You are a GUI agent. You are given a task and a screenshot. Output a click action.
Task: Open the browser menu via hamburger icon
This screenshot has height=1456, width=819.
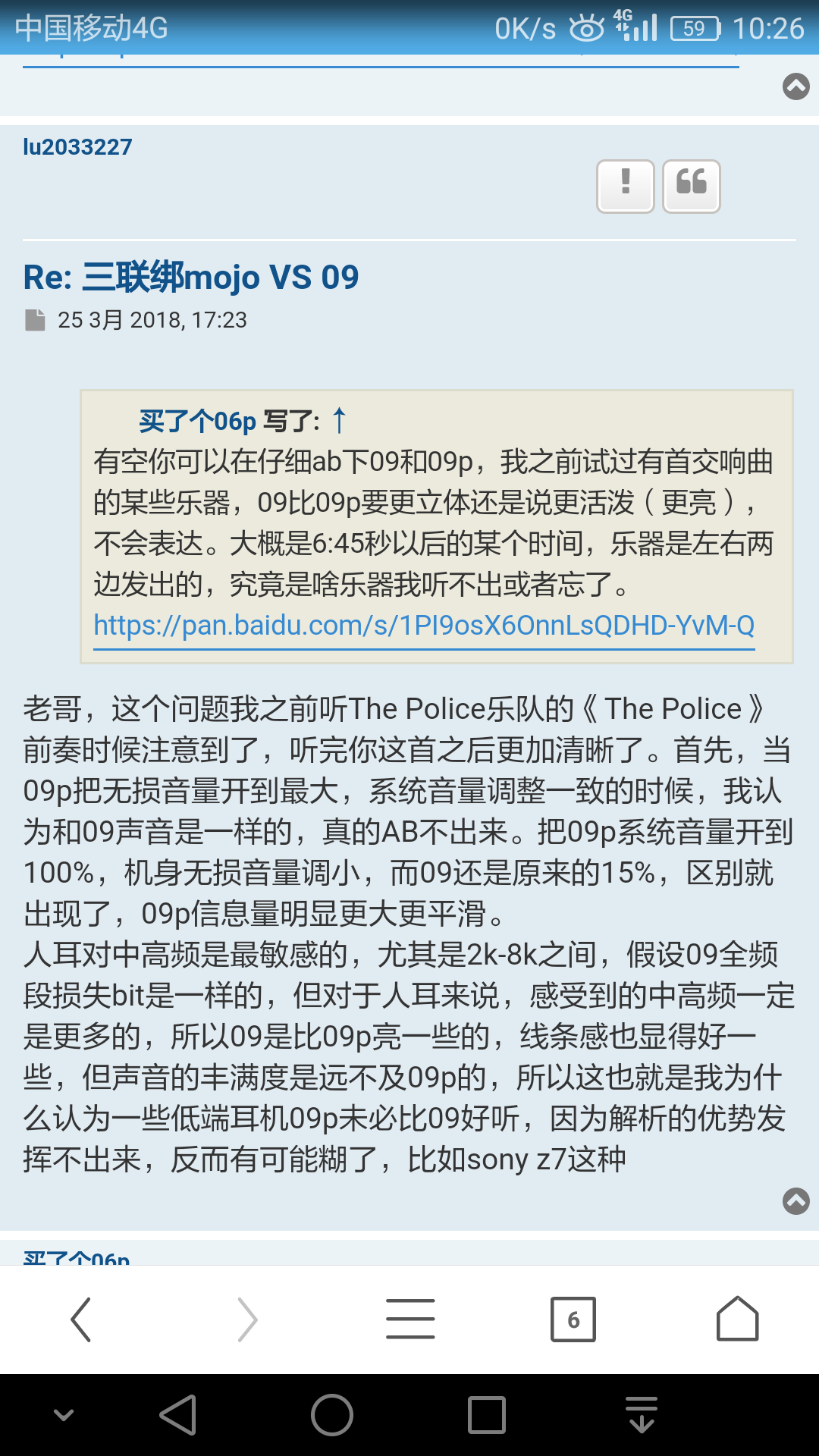(x=409, y=1319)
